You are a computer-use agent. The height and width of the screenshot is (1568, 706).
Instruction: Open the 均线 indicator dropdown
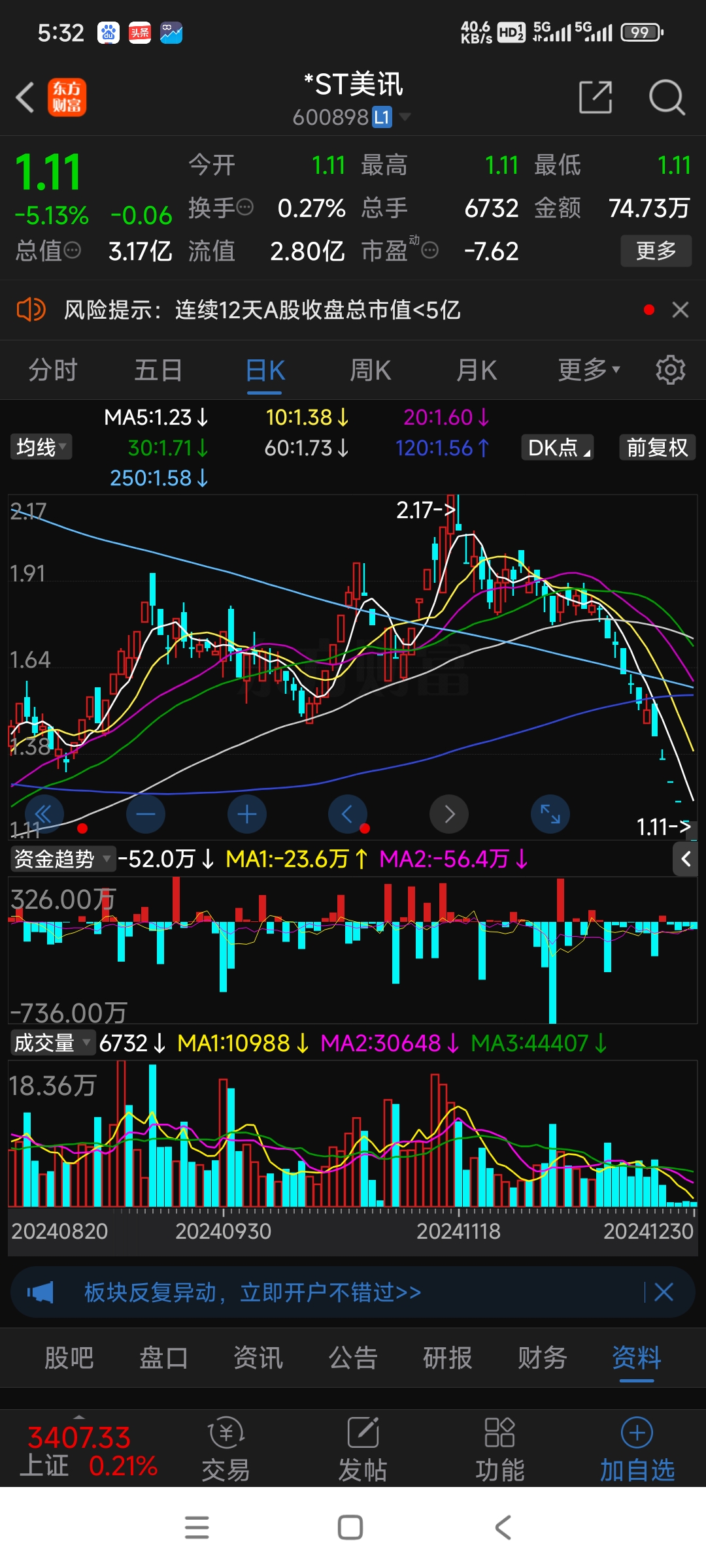(x=41, y=447)
